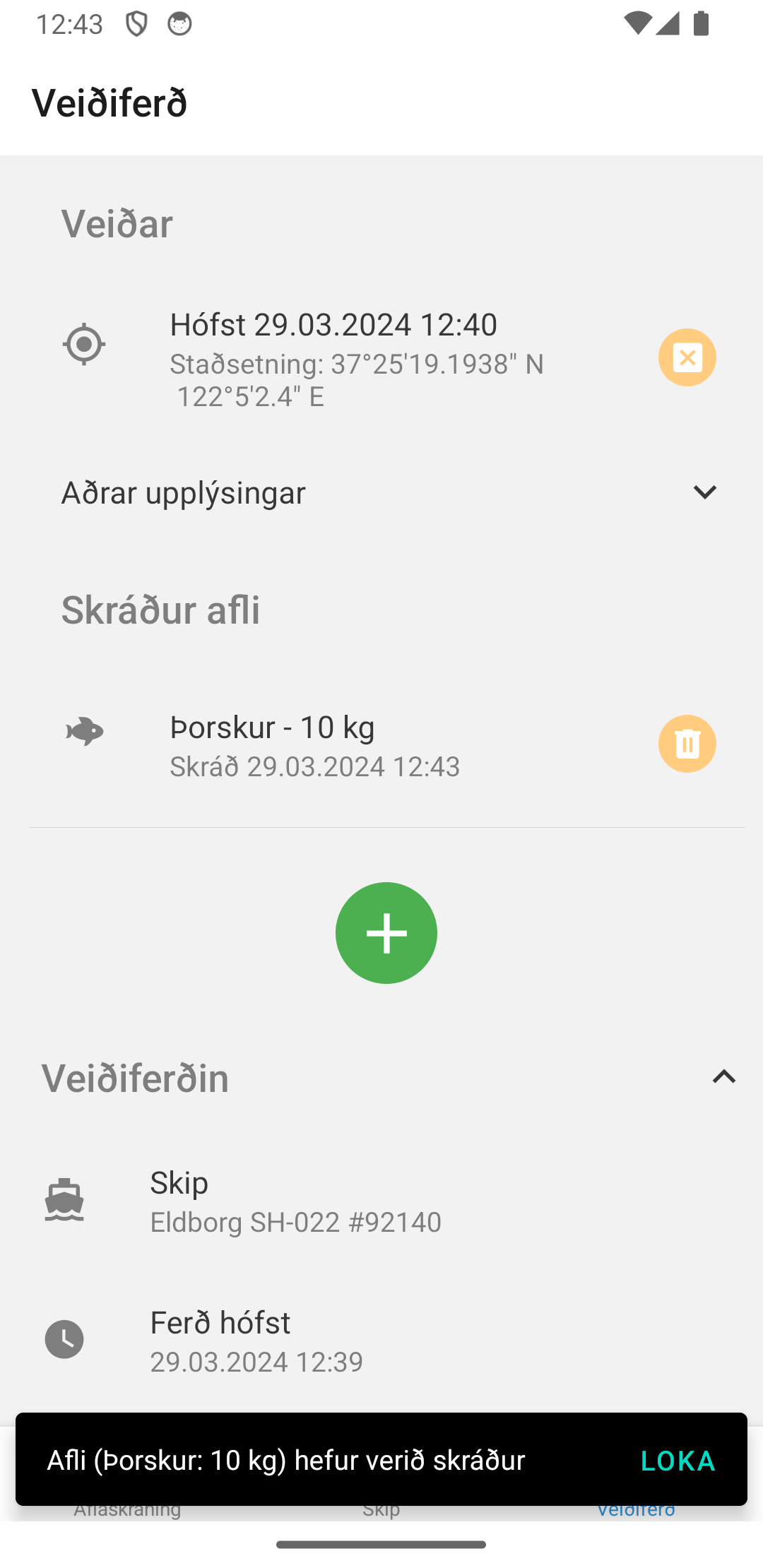Tap the Afli skráður snackbar message
763x1568 pixels.
coord(285,1461)
